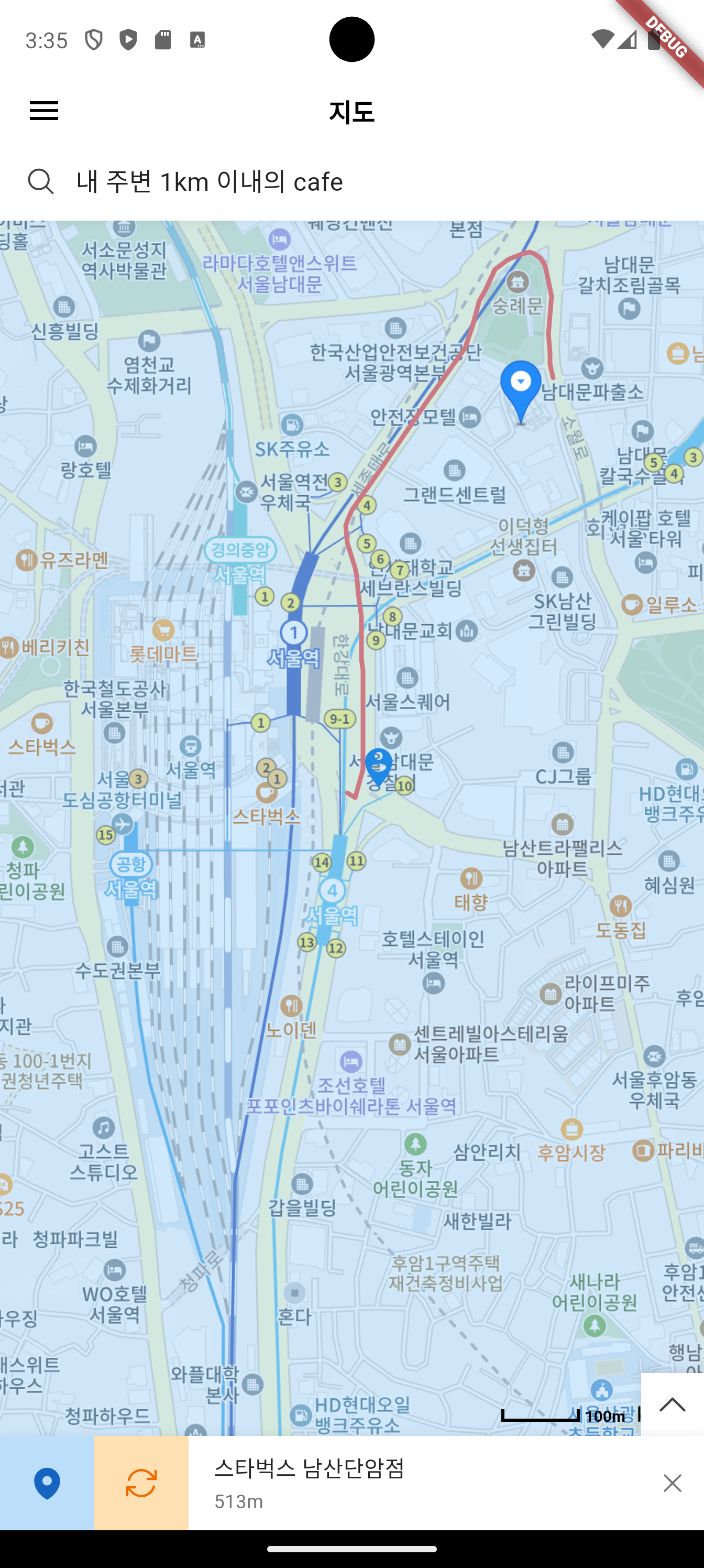This screenshot has width=704, height=1568.
Task: Select the large blue destination map pin
Action: tap(520, 388)
